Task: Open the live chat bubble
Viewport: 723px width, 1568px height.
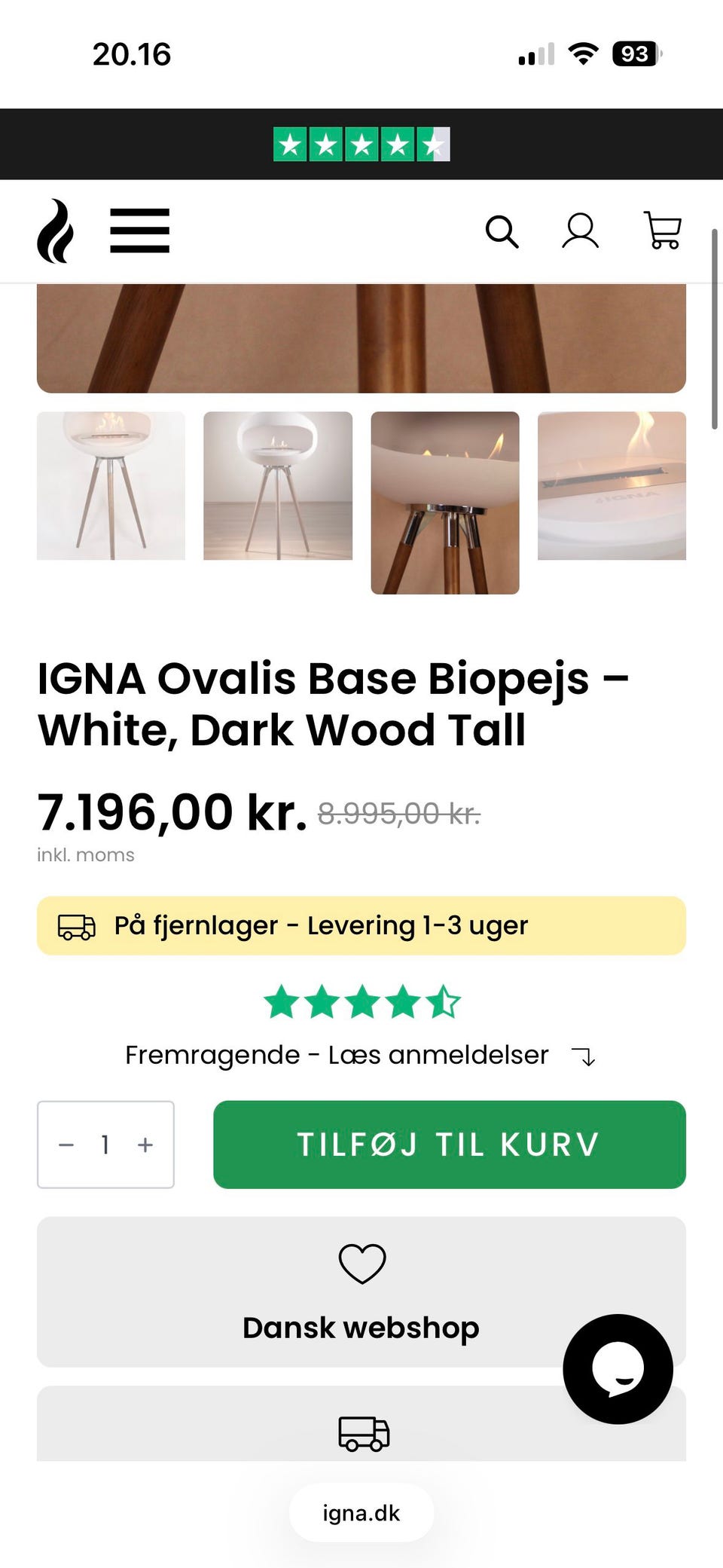Action: [x=618, y=1370]
